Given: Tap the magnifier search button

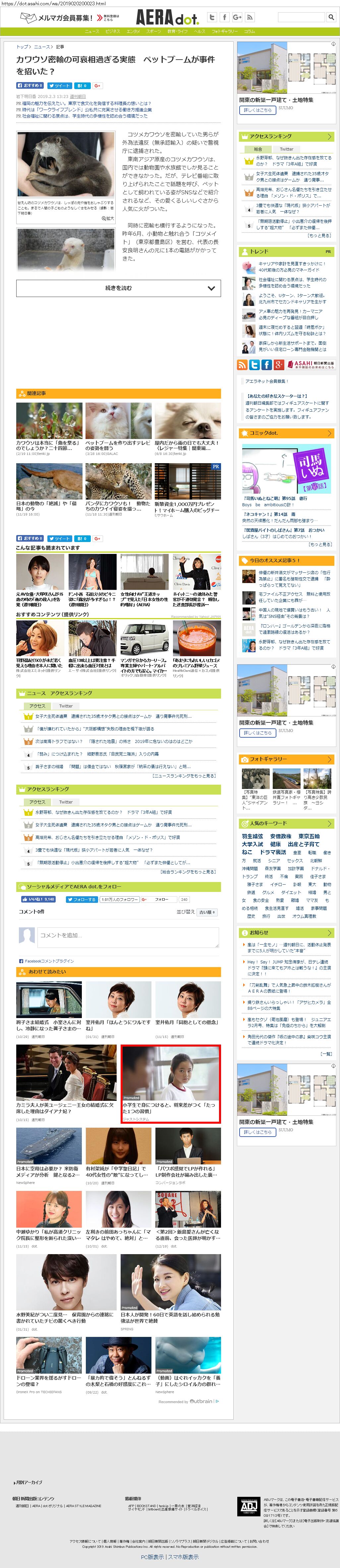Looking at the screenshot, I should click(331, 17).
